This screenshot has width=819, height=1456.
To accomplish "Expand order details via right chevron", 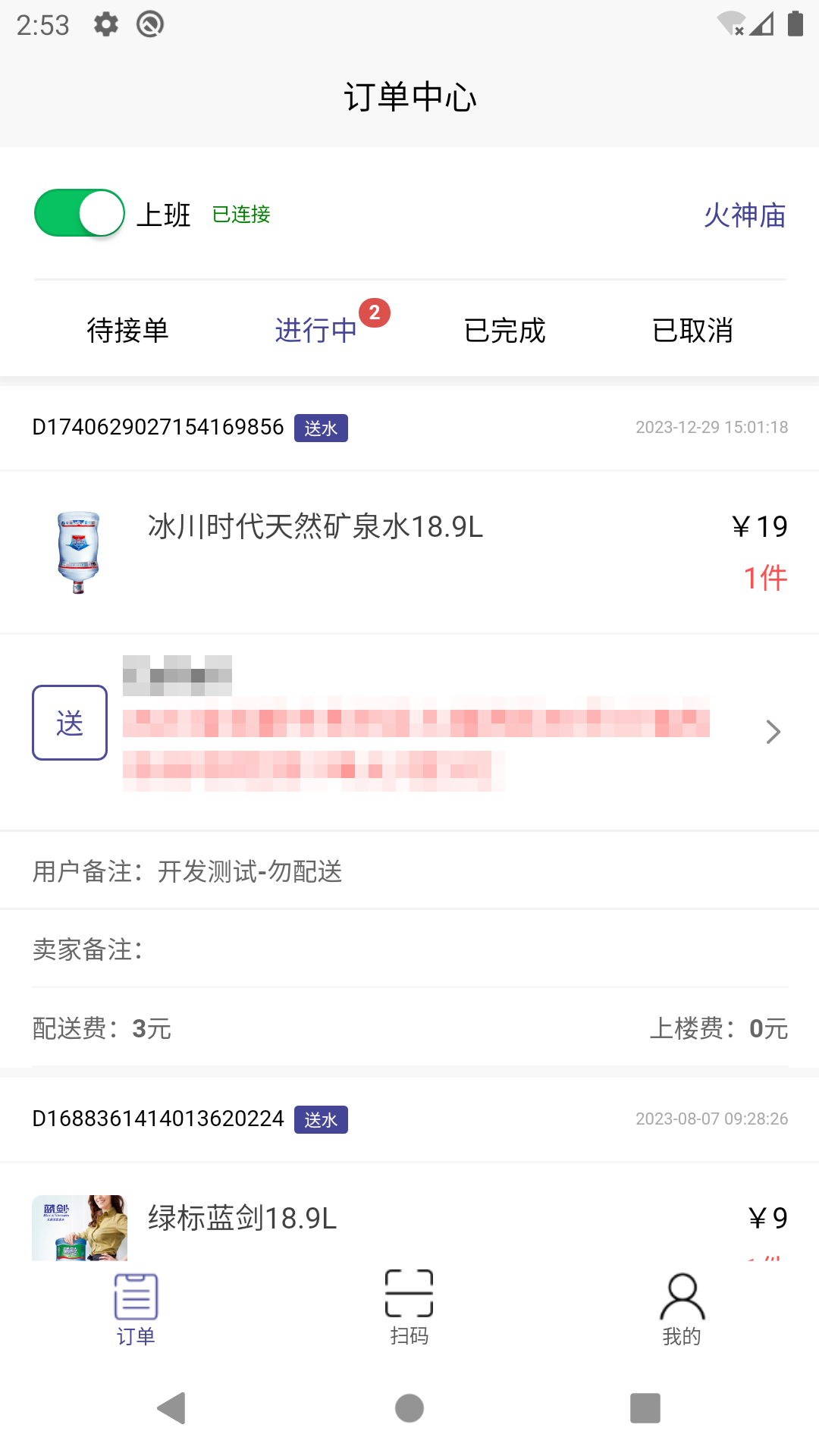I will click(x=773, y=731).
